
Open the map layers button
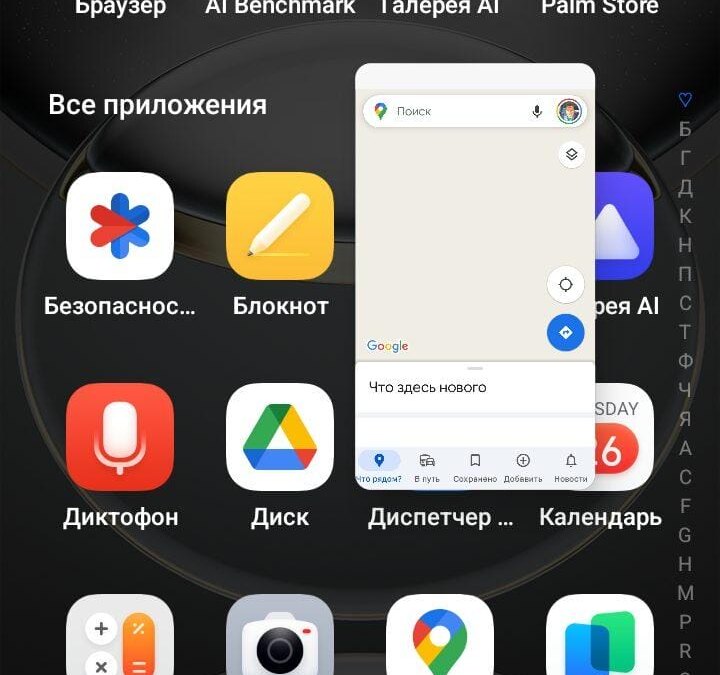click(570, 154)
